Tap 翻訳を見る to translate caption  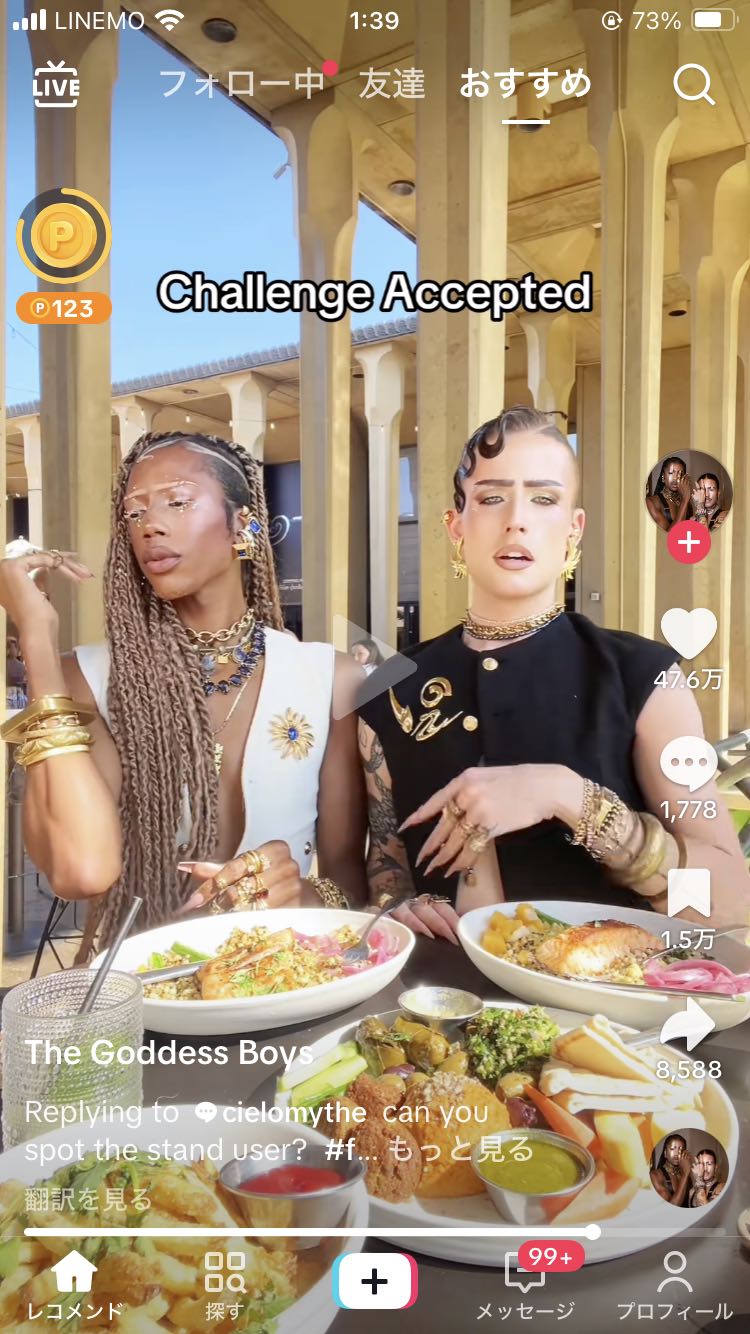[x=88, y=1199]
